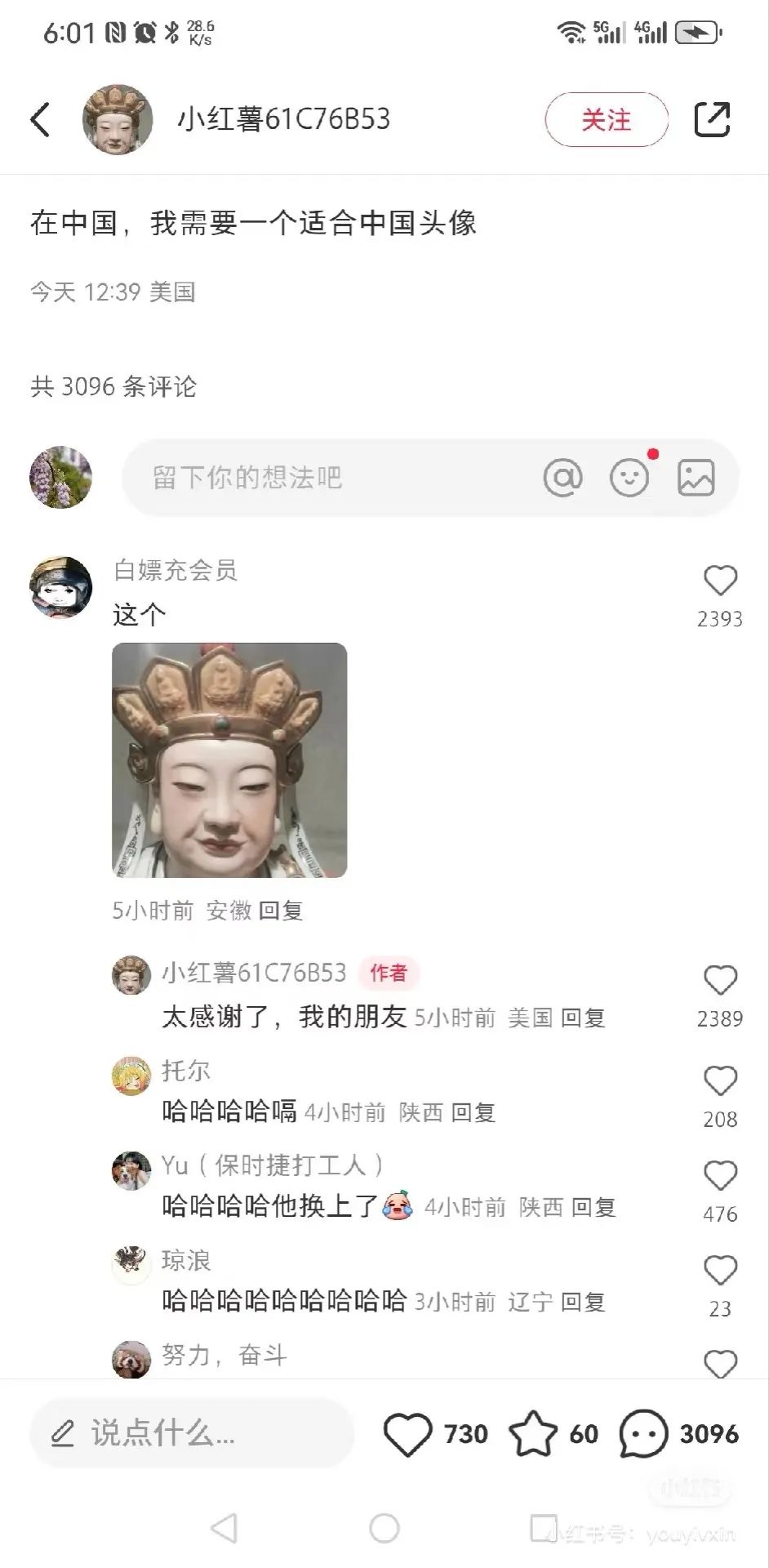Go back using the top-left arrow
The image size is (769, 1568).
[40, 119]
